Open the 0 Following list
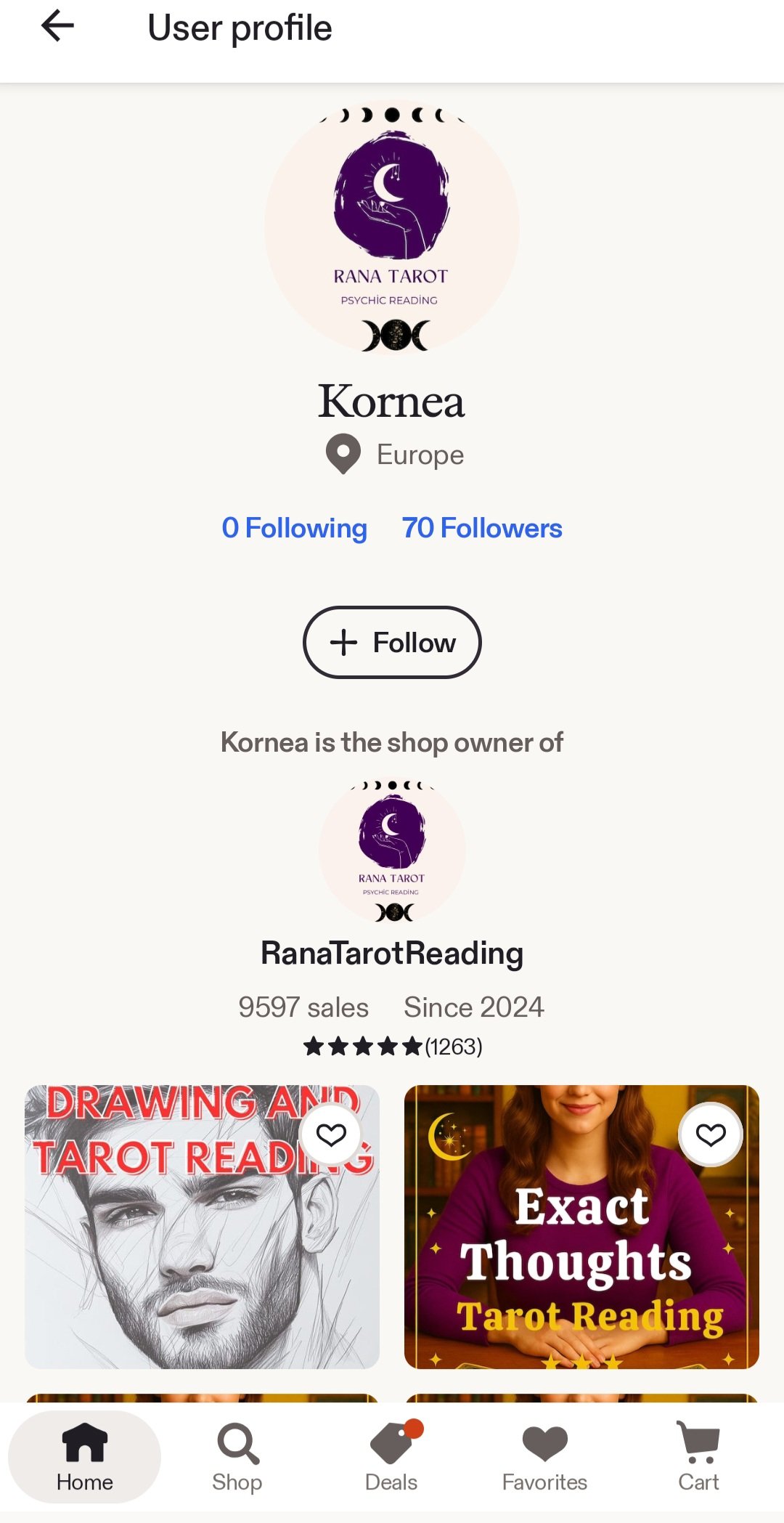 point(294,528)
